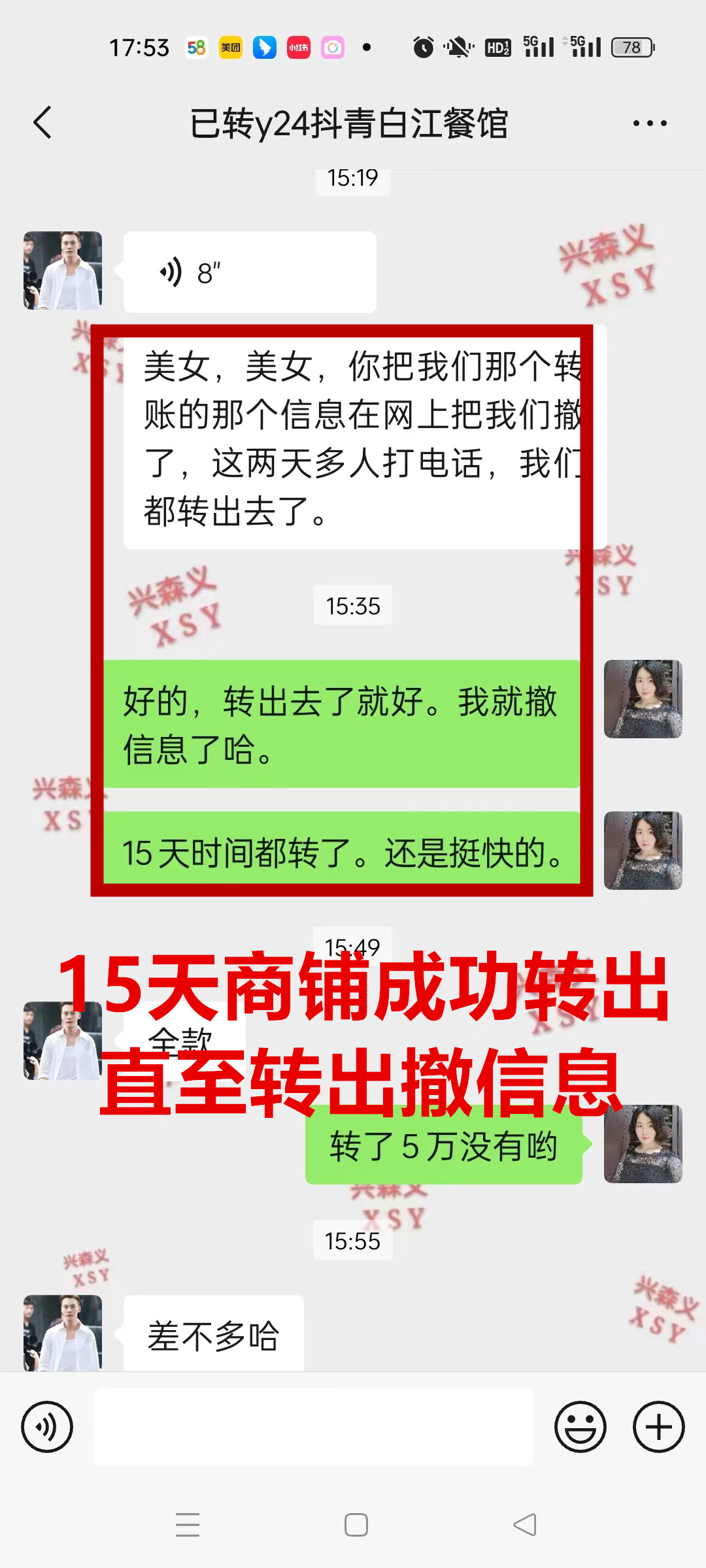Screen dimensions: 706x1568
Task: Tap the system home button
Action: coord(356,1525)
